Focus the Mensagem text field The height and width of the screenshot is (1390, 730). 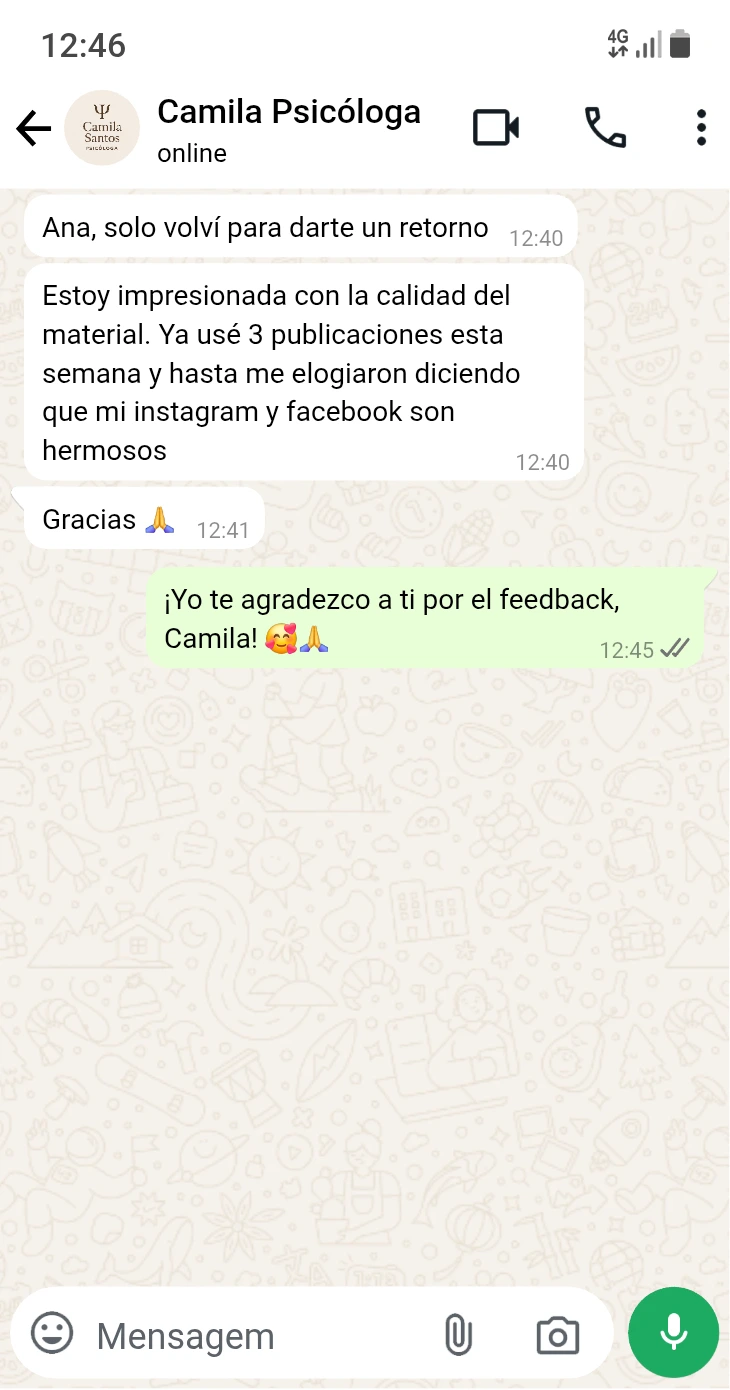pyautogui.click(x=250, y=1336)
